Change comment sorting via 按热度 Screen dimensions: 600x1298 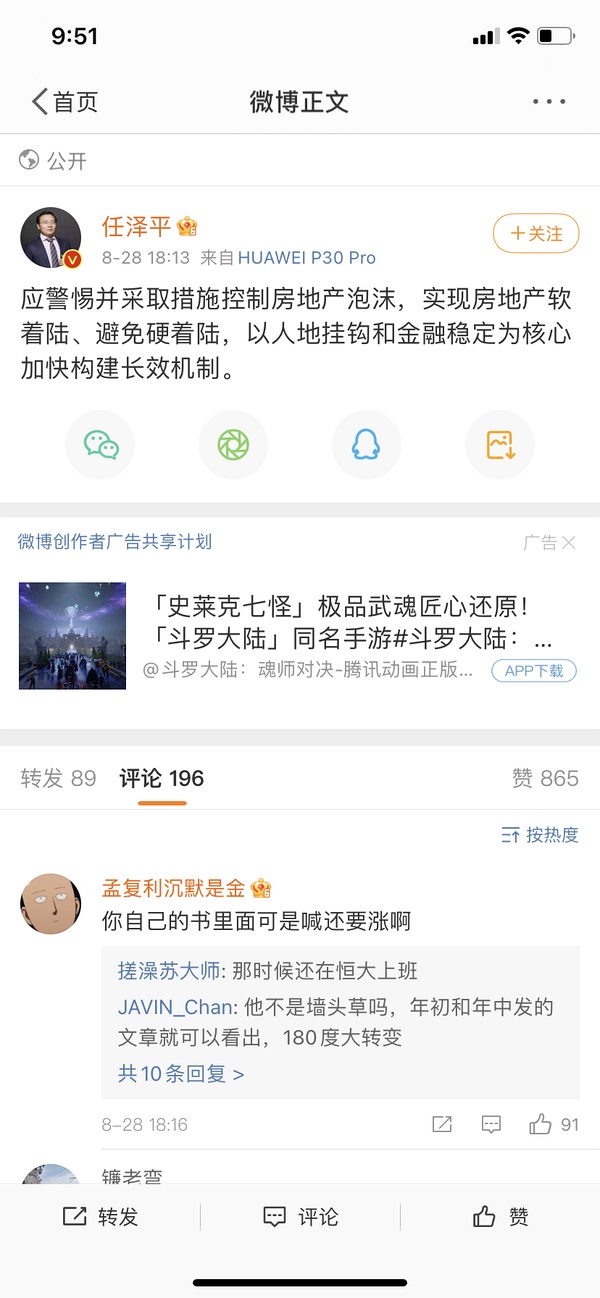(x=540, y=835)
